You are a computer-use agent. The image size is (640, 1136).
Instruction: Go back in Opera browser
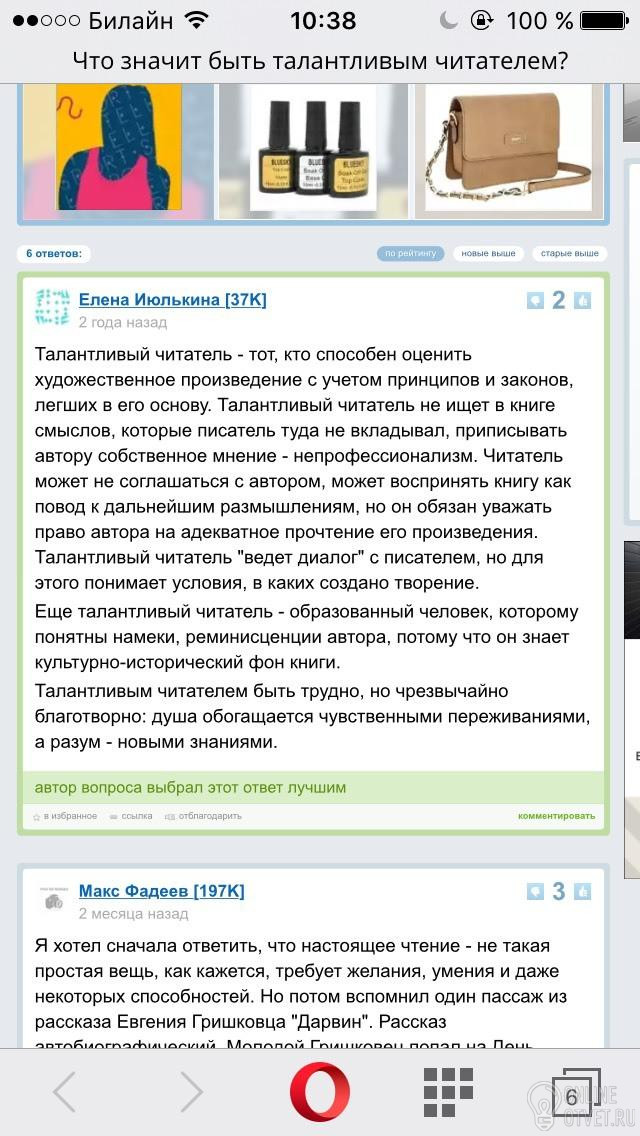pyautogui.click(x=65, y=1092)
